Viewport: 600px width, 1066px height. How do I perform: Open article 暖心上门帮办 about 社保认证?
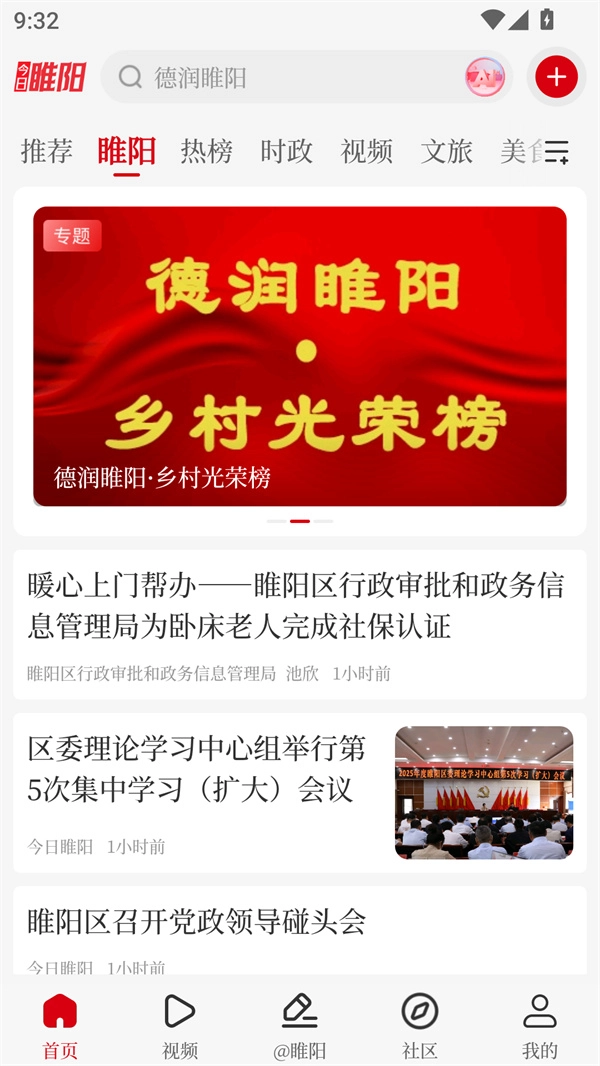296,606
